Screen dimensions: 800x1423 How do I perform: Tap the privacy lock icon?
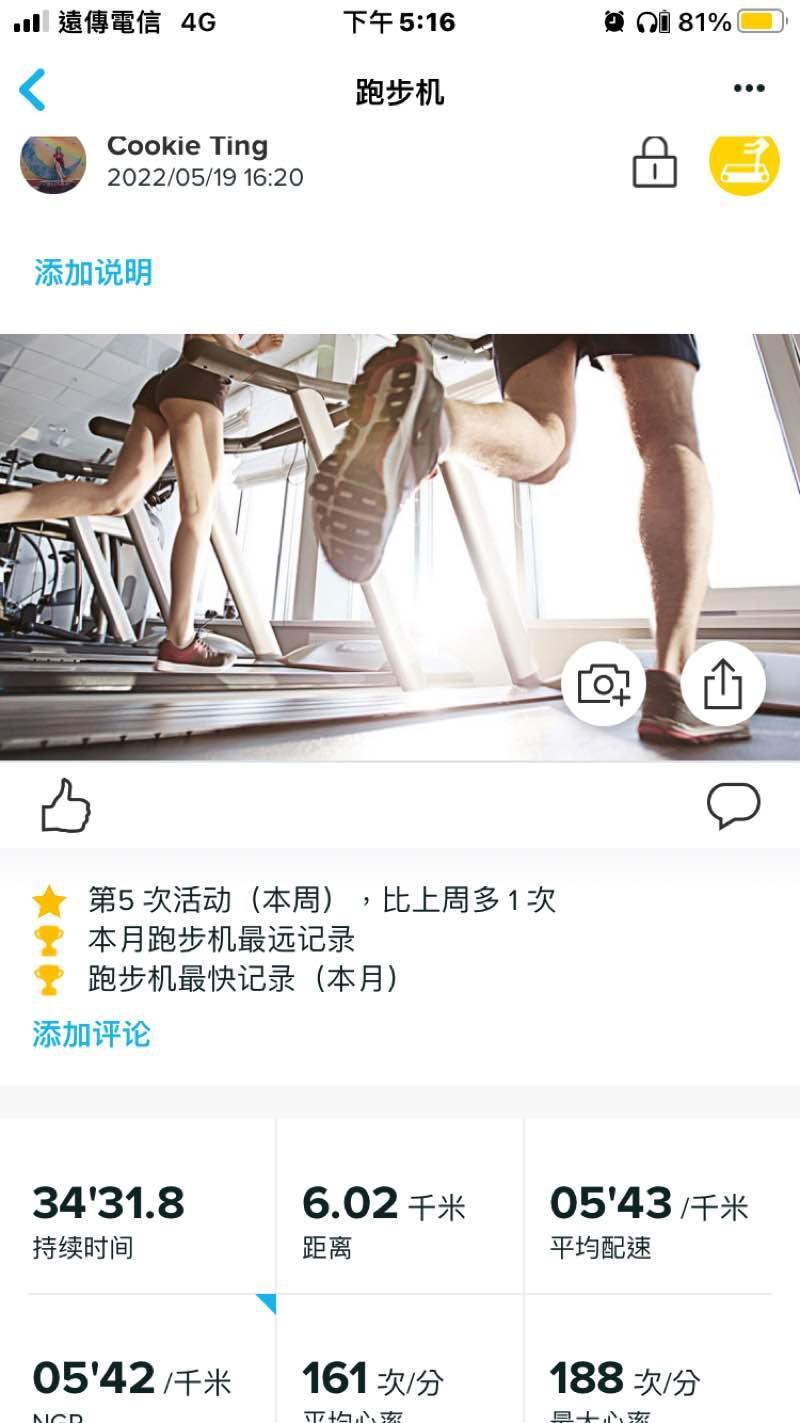pos(655,162)
